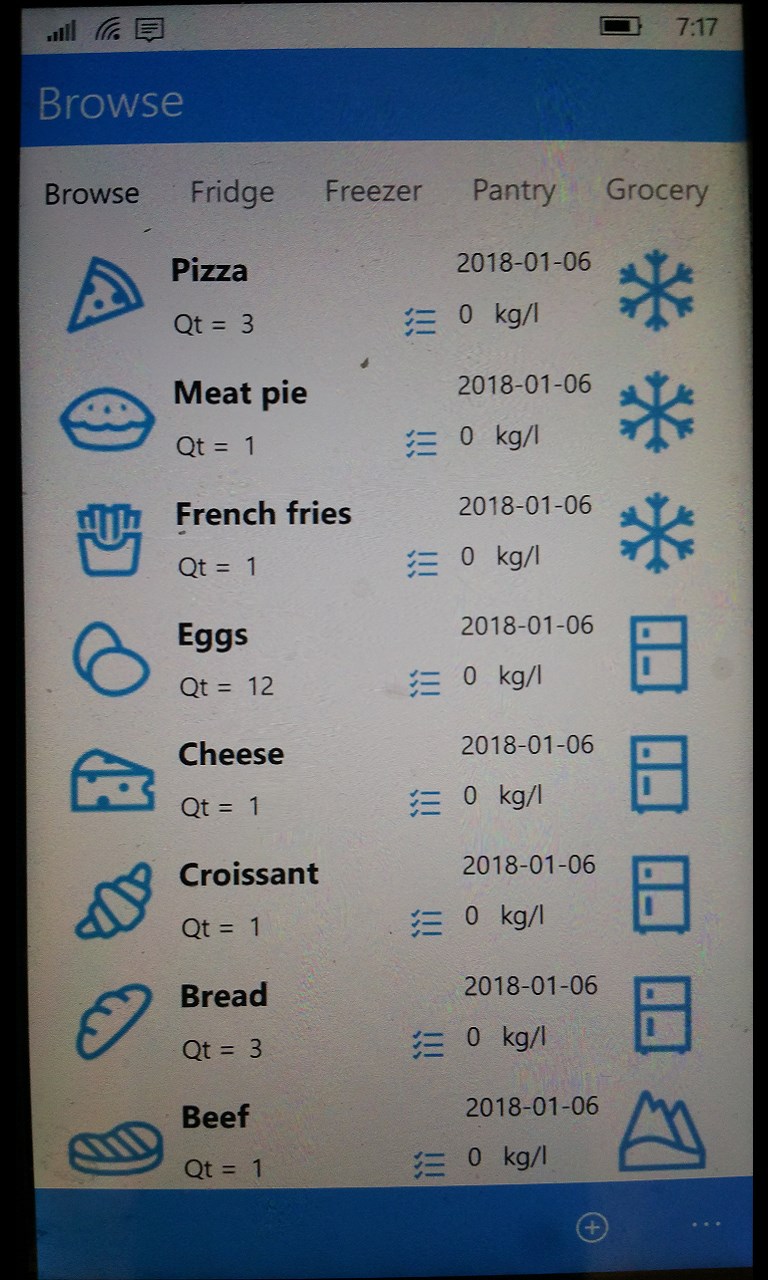Open the Pantry tab

(x=514, y=190)
